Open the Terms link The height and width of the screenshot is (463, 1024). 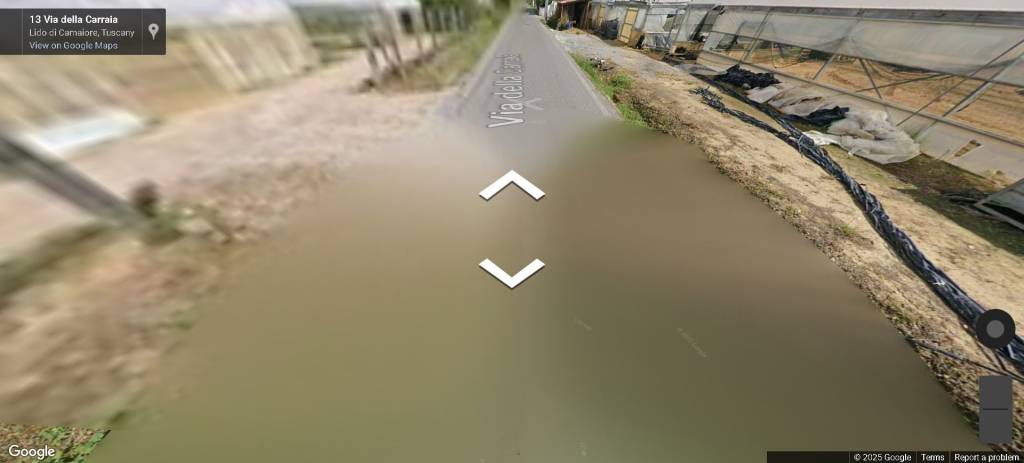click(x=932, y=457)
